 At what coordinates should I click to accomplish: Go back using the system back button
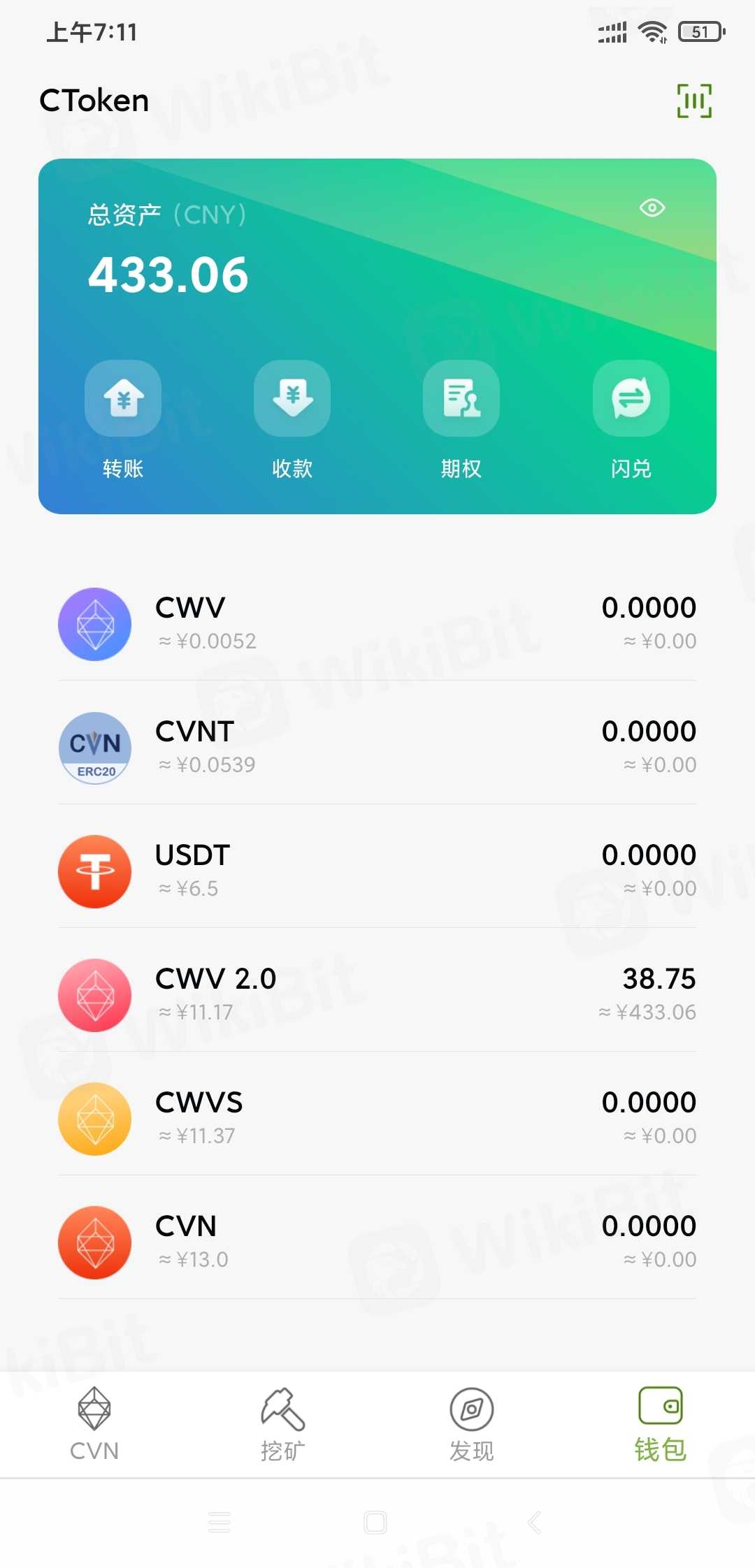[535, 1522]
